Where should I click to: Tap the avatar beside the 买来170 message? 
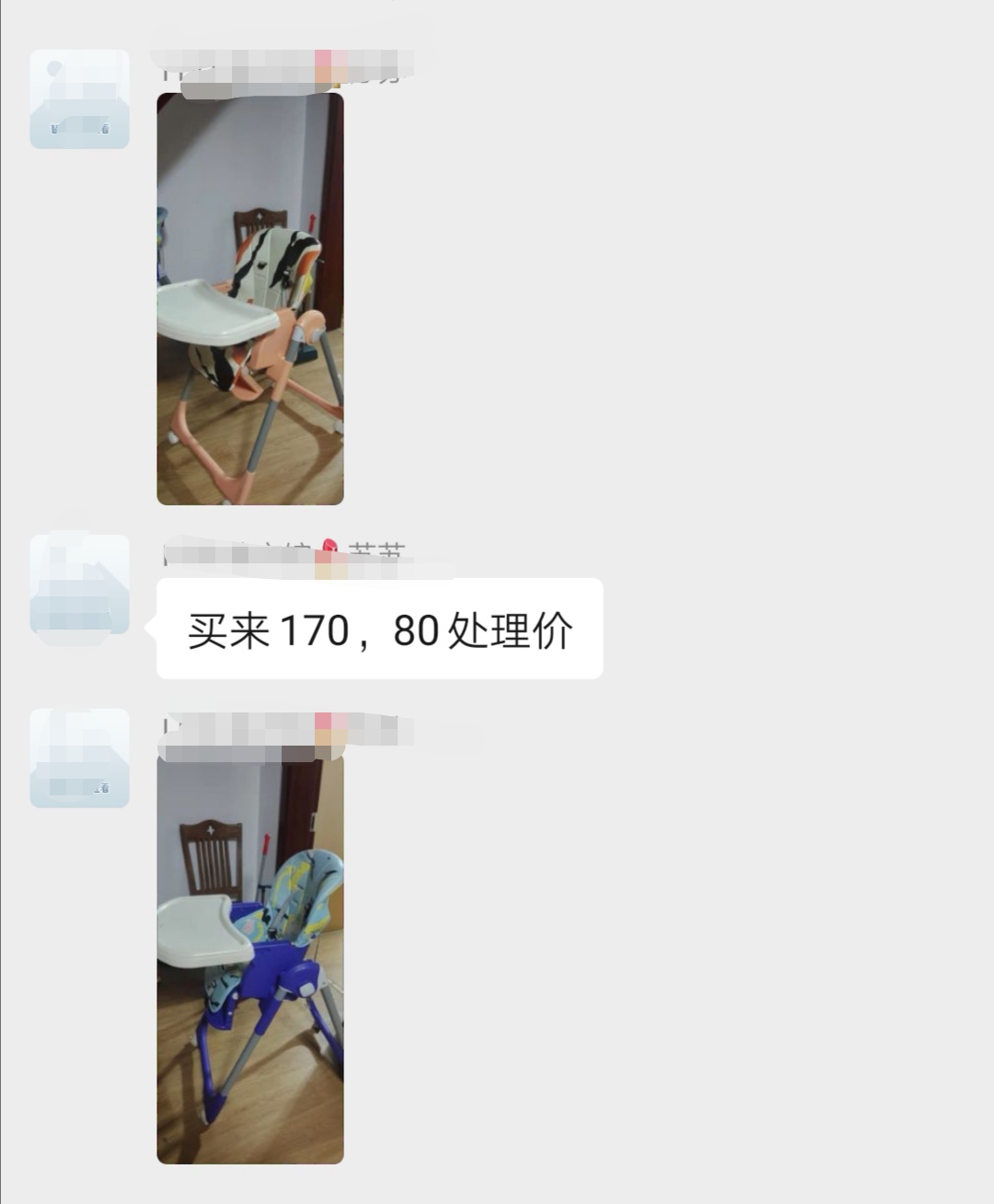(79, 585)
